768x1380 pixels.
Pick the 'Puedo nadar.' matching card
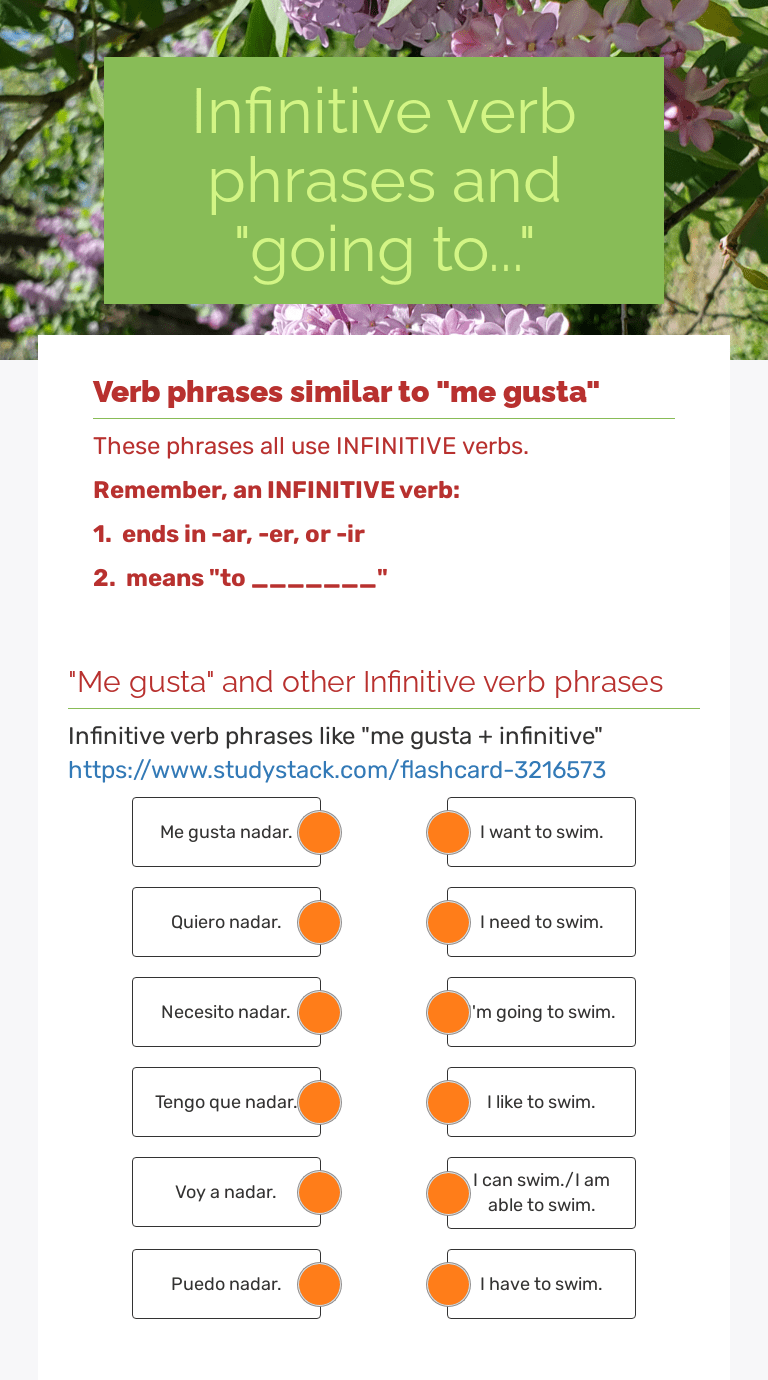click(226, 1284)
